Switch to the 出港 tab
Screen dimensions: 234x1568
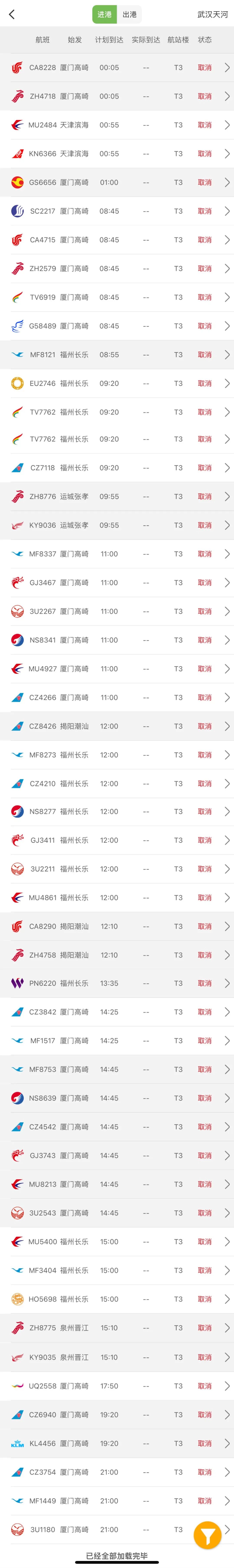coord(130,15)
